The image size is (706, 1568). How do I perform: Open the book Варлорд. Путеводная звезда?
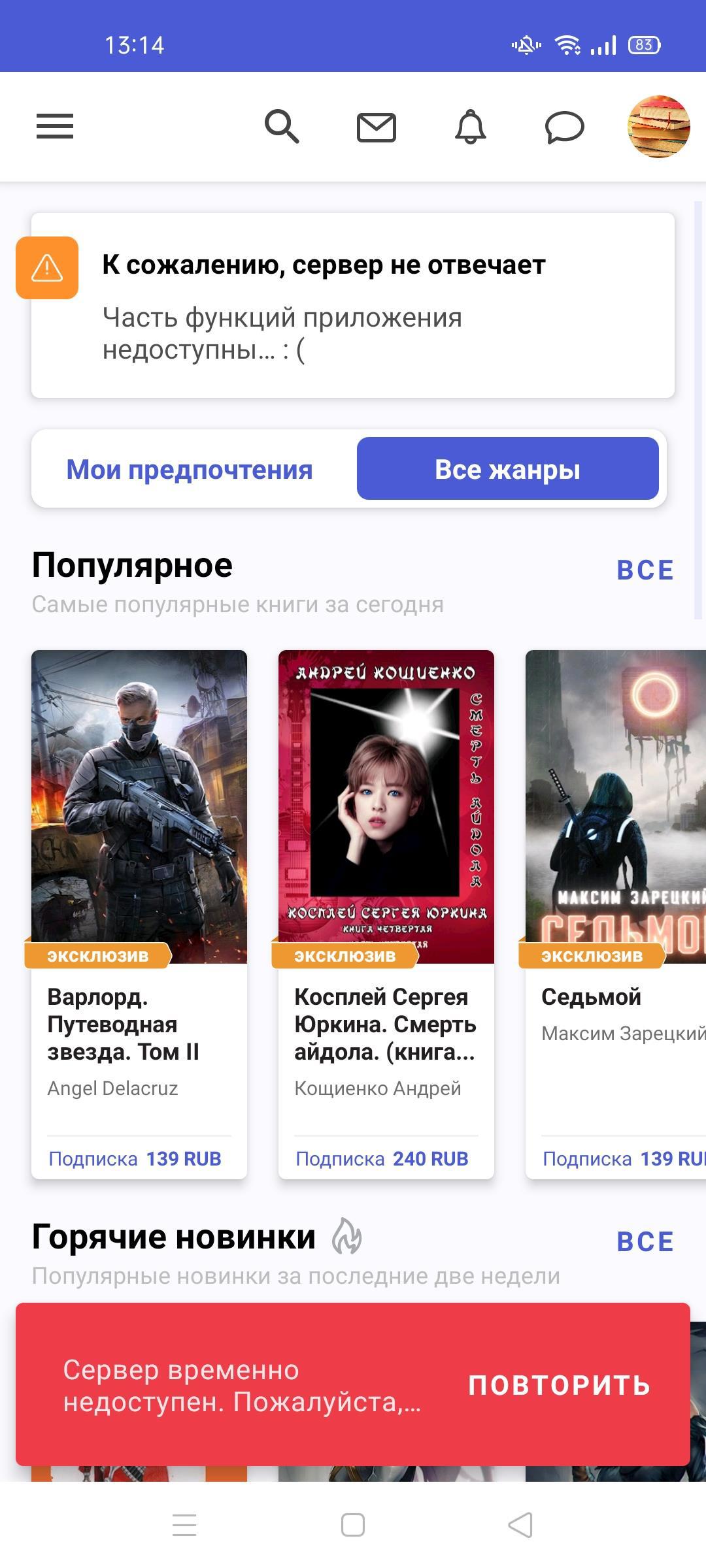point(139,913)
